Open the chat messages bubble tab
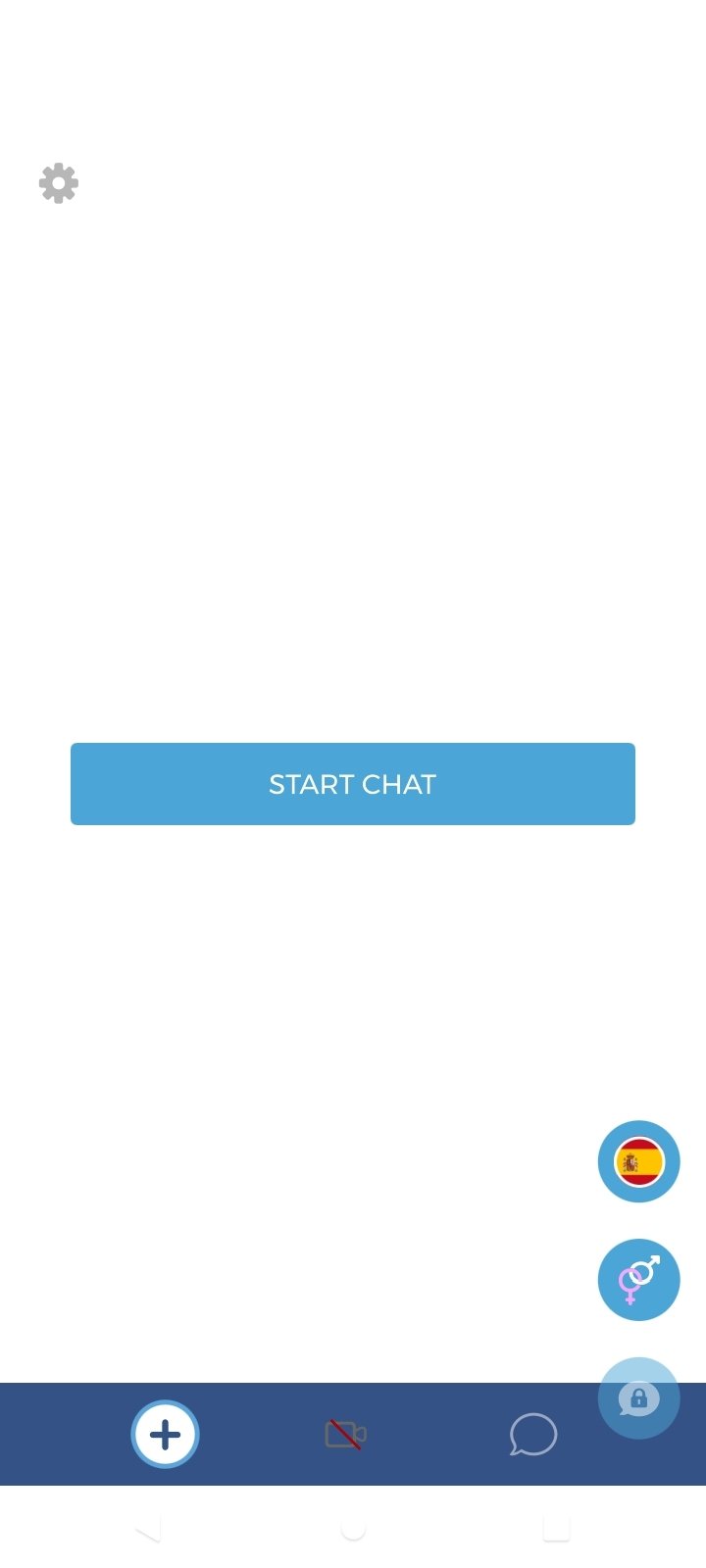The width and height of the screenshot is (706, 1568). [533, 1435]
